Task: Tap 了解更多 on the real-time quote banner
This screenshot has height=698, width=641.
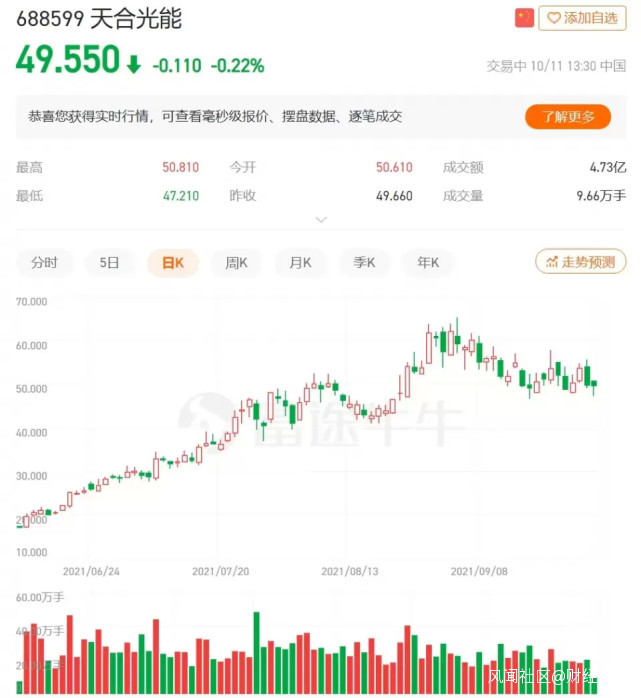Action: click(x=567, y=117)
